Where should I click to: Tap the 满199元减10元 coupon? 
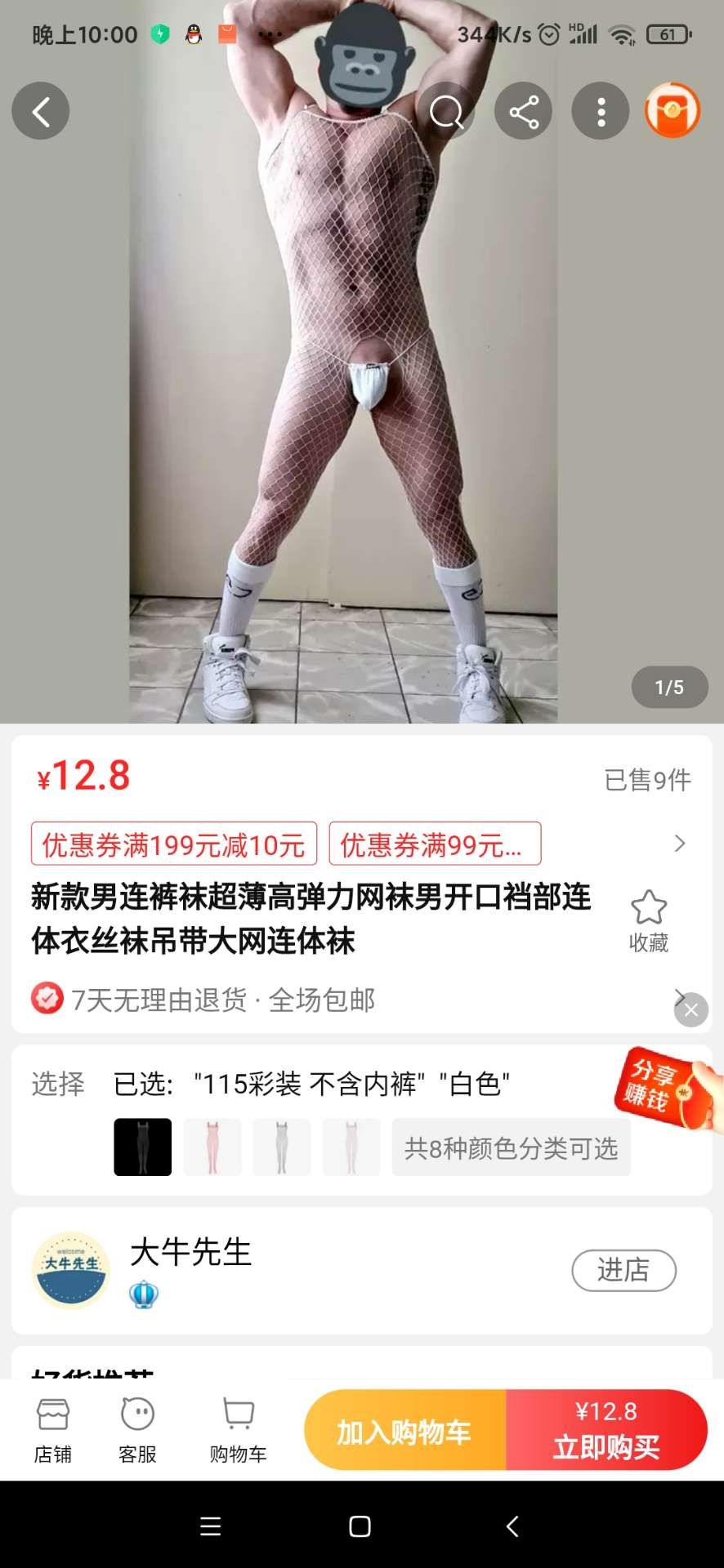pyautogui.click(x=173, y=844)
